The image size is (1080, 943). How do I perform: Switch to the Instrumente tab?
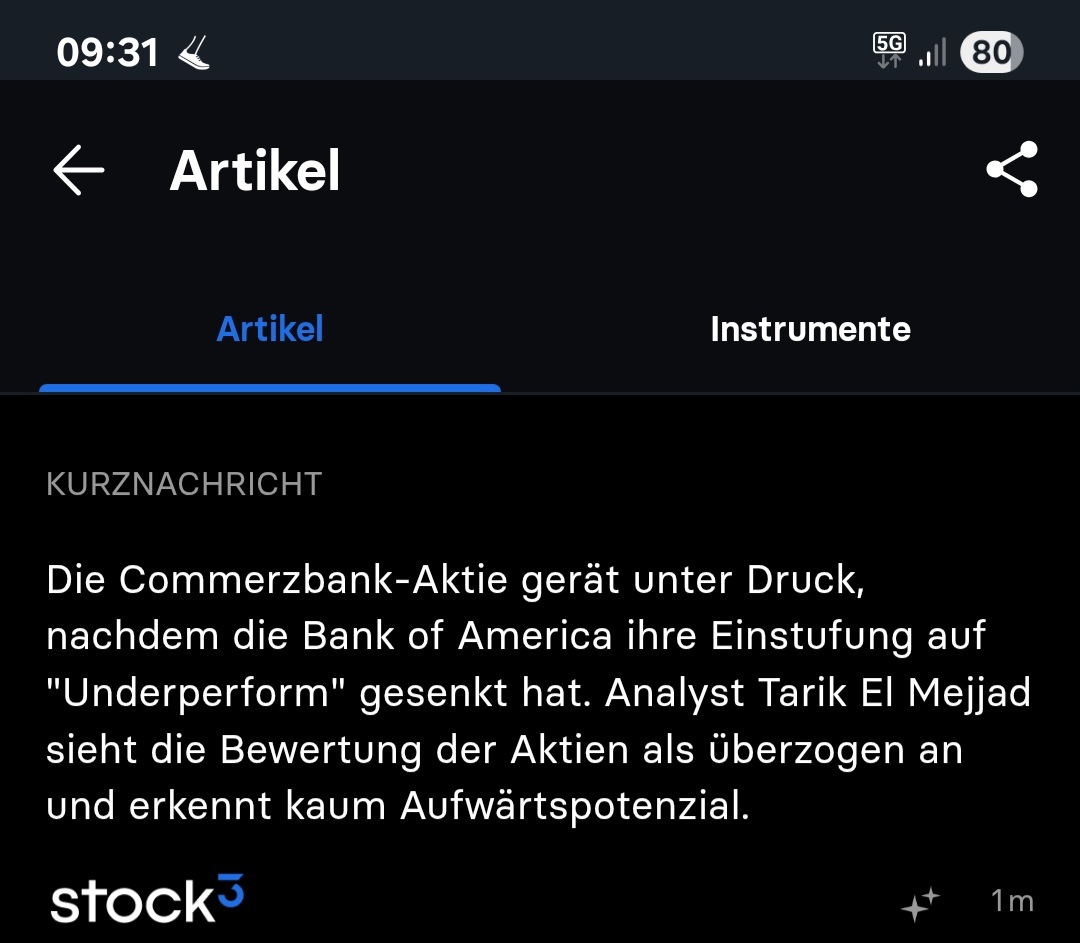[x=810, y=330]
